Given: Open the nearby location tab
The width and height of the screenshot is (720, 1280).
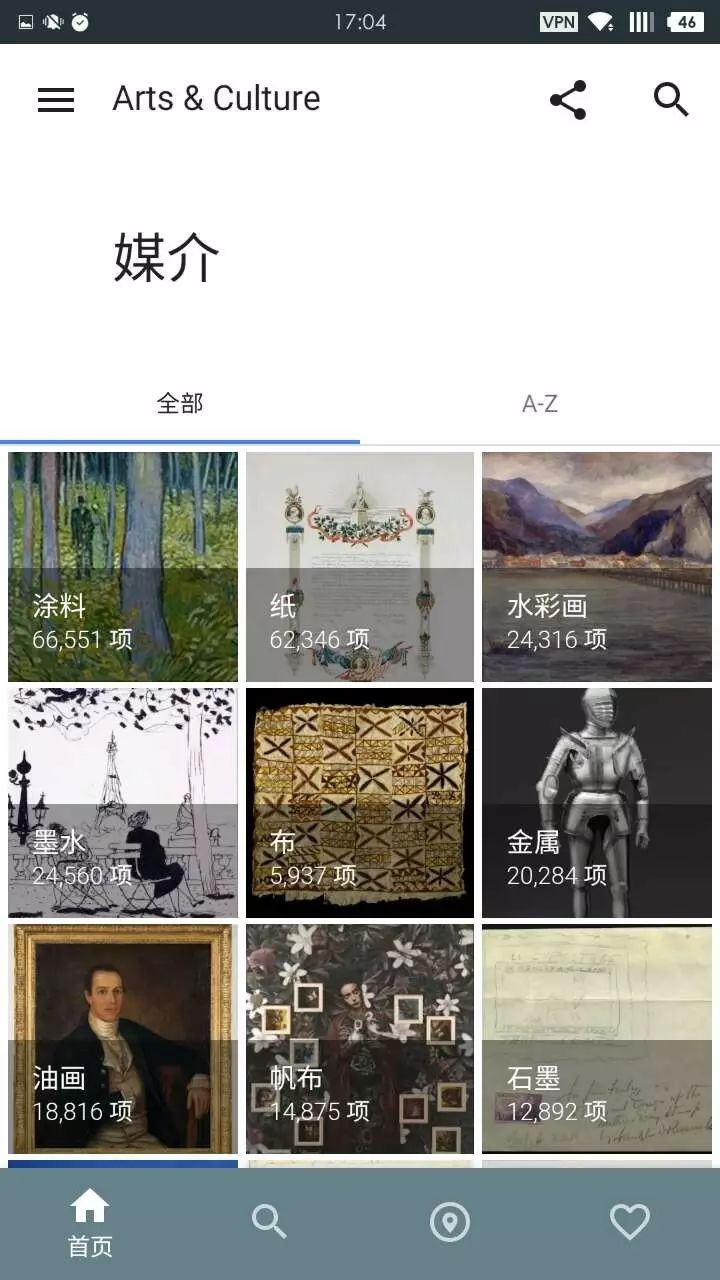Looking at the screenshot, I should (x=450, y=1222).
